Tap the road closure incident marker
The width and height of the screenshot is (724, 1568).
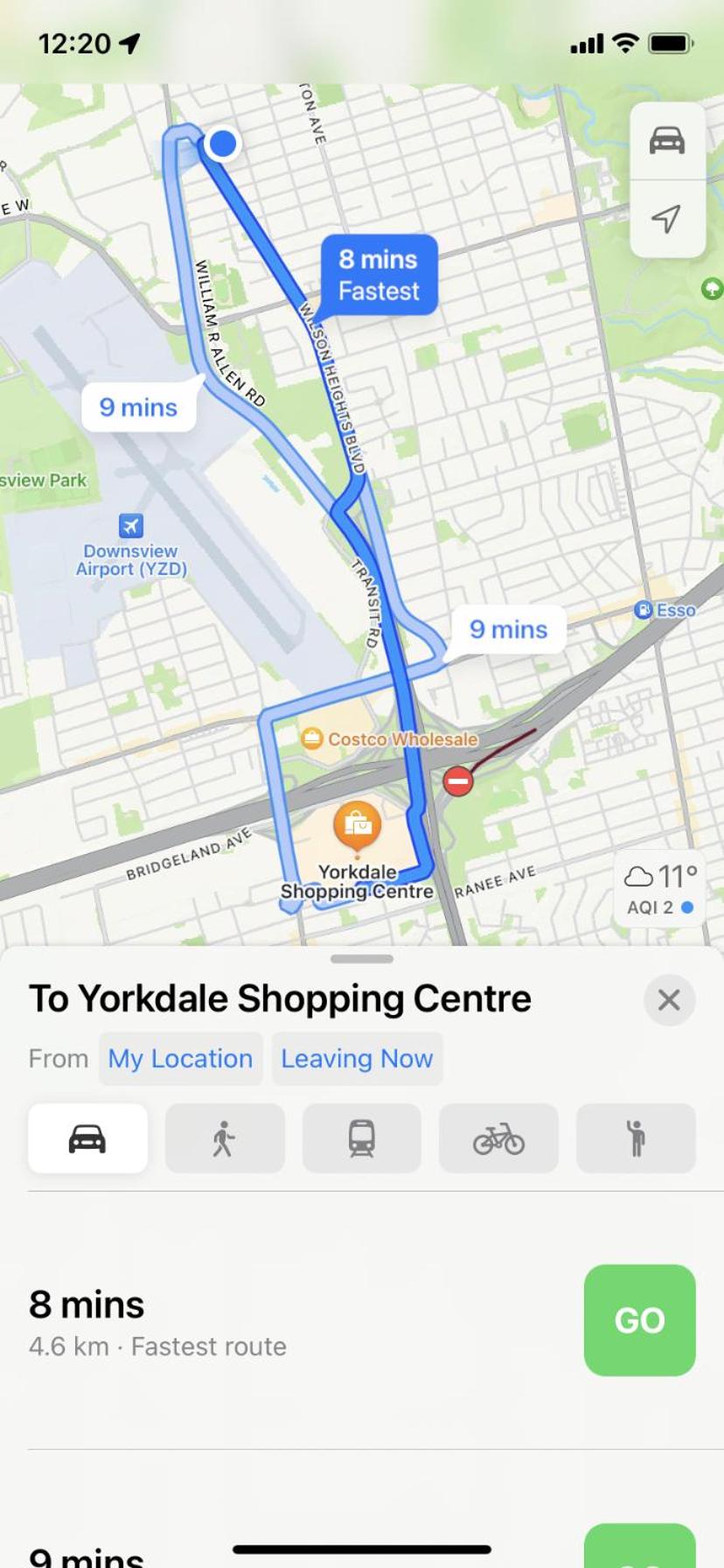click(458, 780)
